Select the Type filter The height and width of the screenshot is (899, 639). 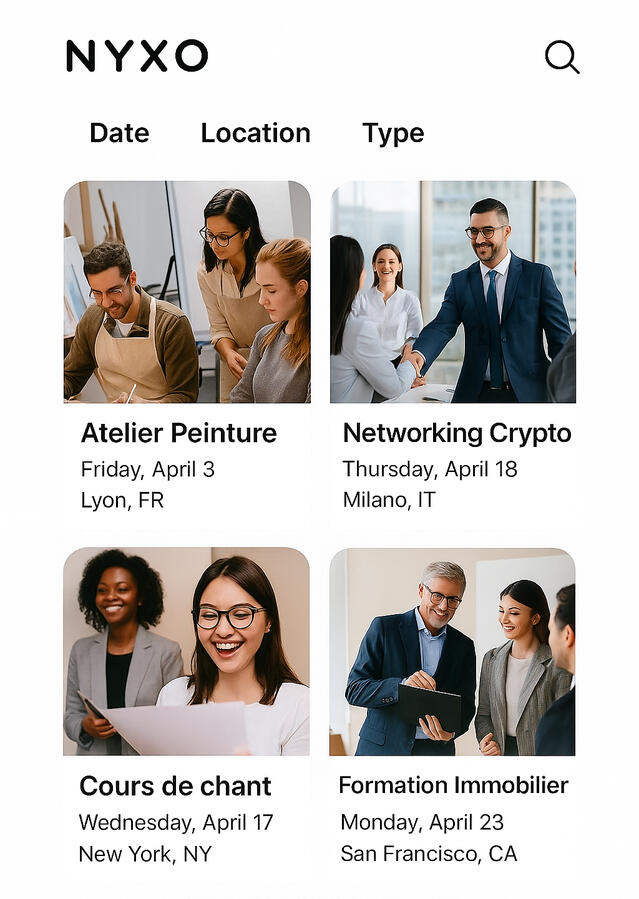tap(392, 133)
